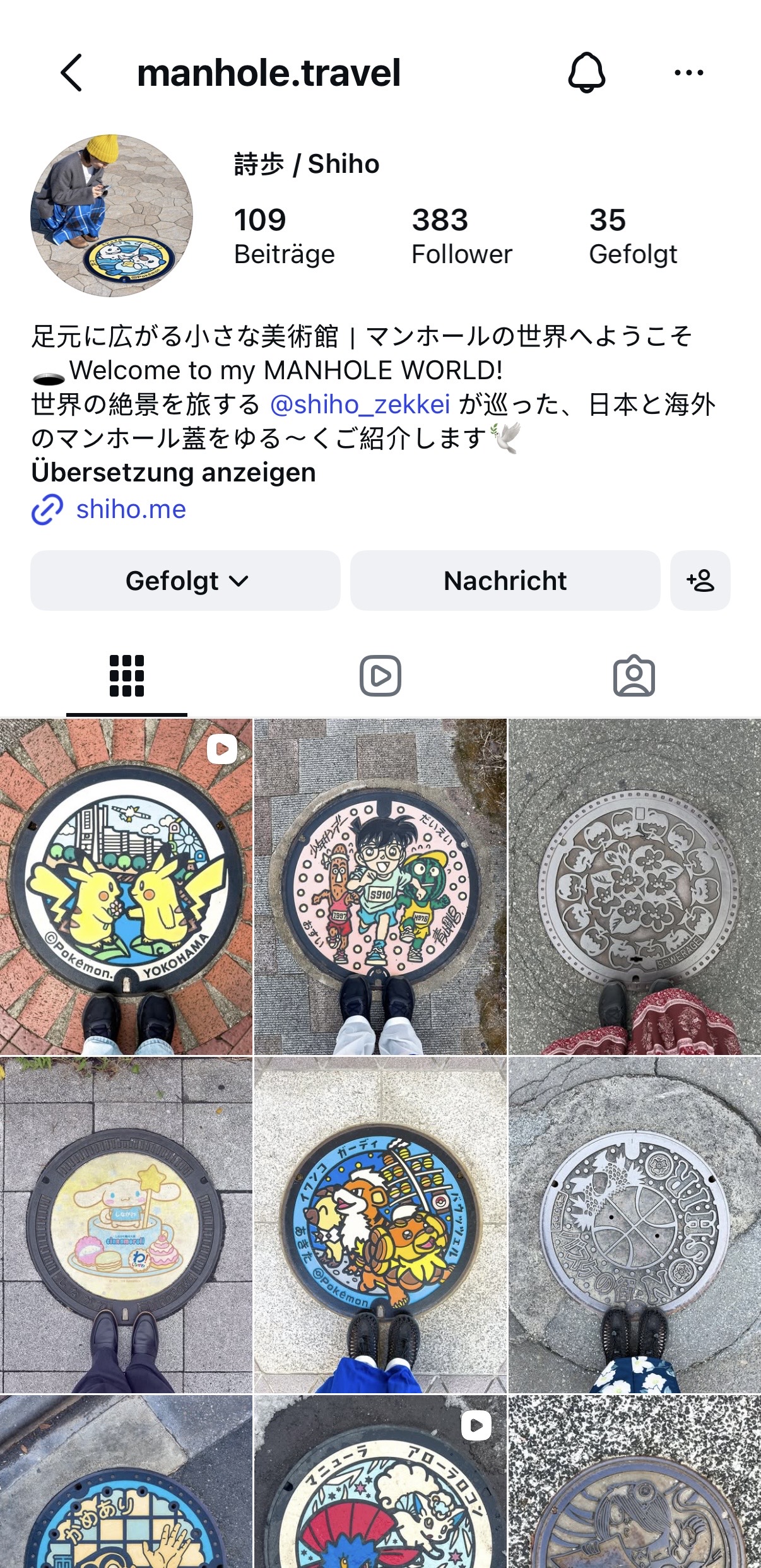Screen dimensions: 761x1568
Task: Open the Pikachu Yokohama manhole post
Action: pos(126,887)
